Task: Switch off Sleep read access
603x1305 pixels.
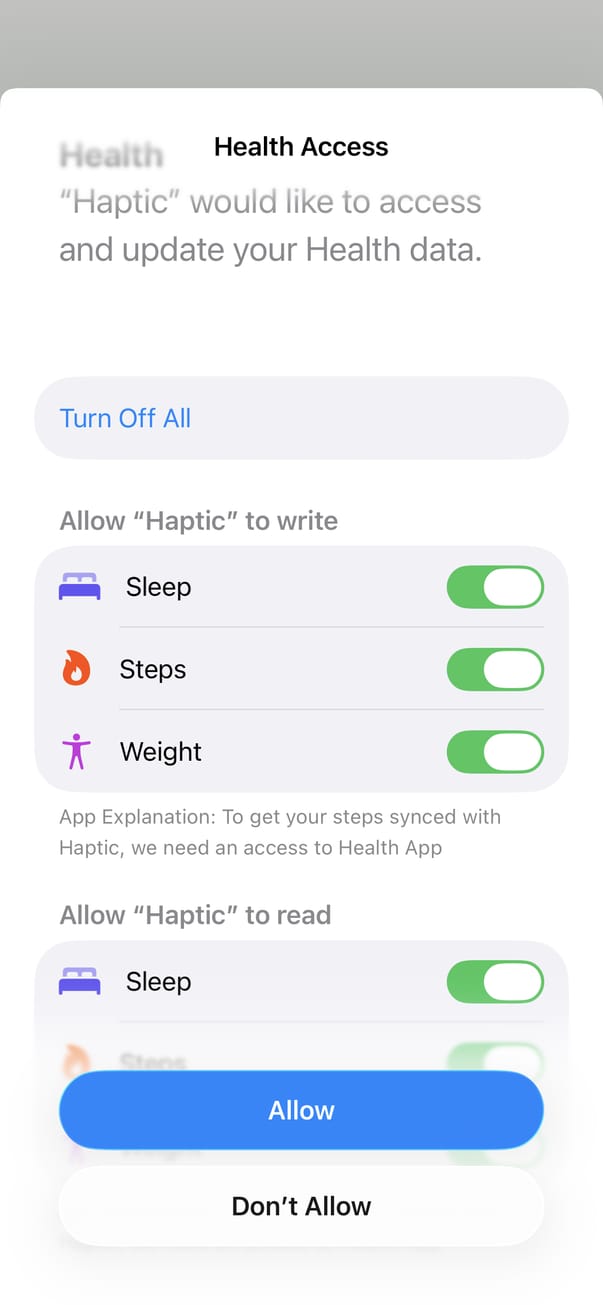Action: pos(495,982)
